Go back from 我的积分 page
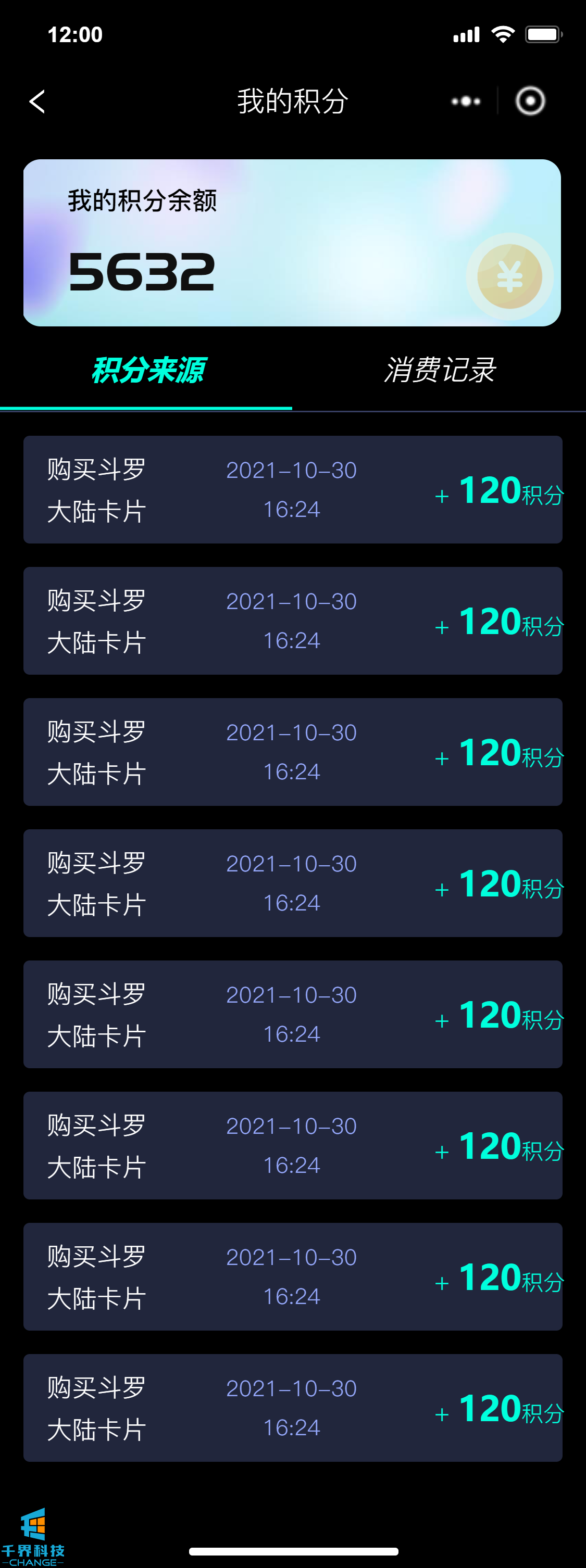 click(x=38, y=102)
